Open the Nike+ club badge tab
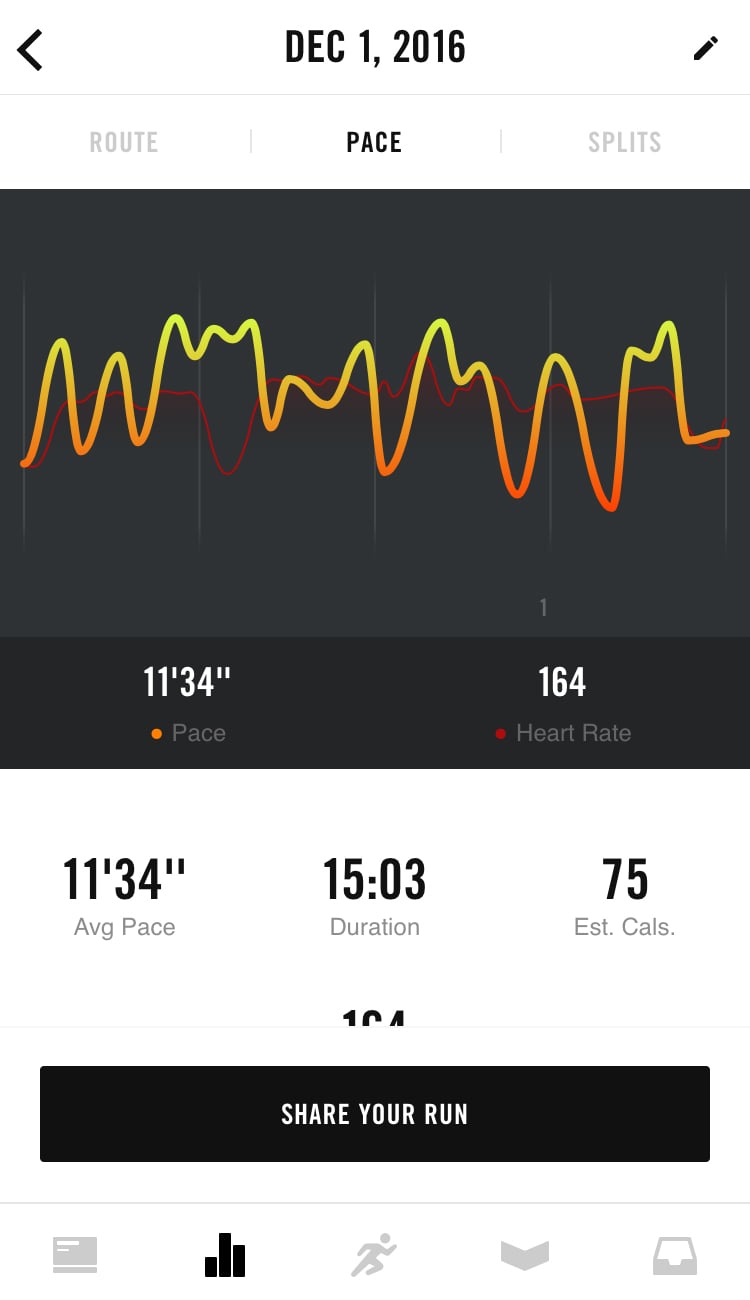750x1300 pixels. [x=525, y=1255]
